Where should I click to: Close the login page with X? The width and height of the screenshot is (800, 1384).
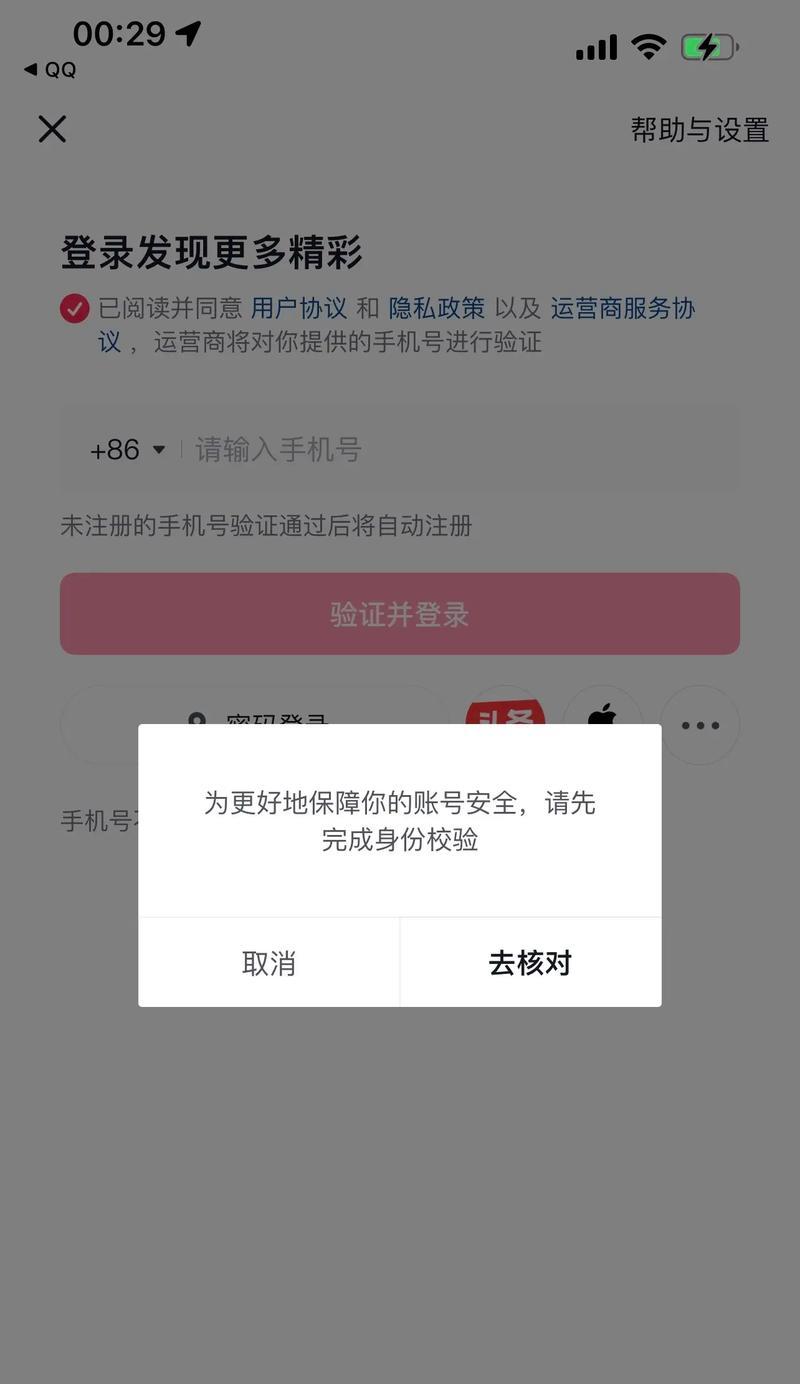52,129
